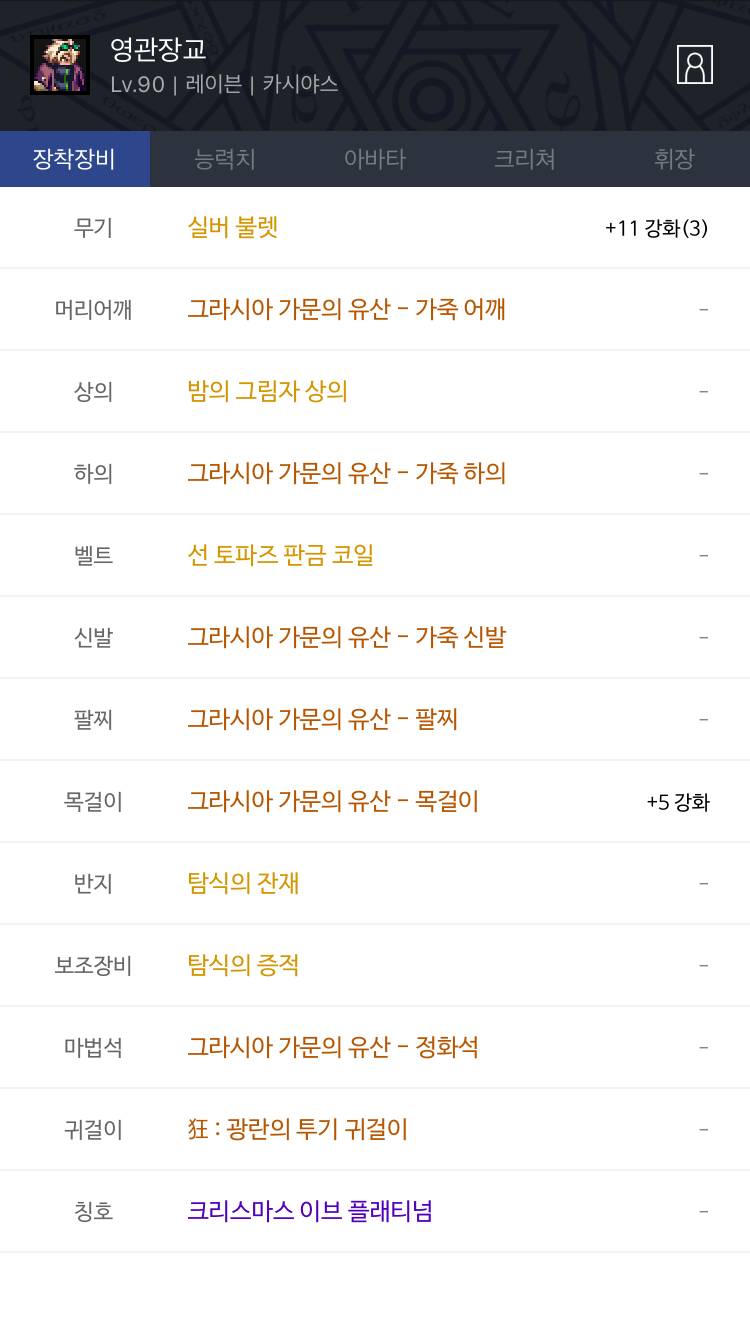750x1334 pixels.
Task: View 그라시아 가문의 유산 - 목걸이 details
Action: point(333,802)
